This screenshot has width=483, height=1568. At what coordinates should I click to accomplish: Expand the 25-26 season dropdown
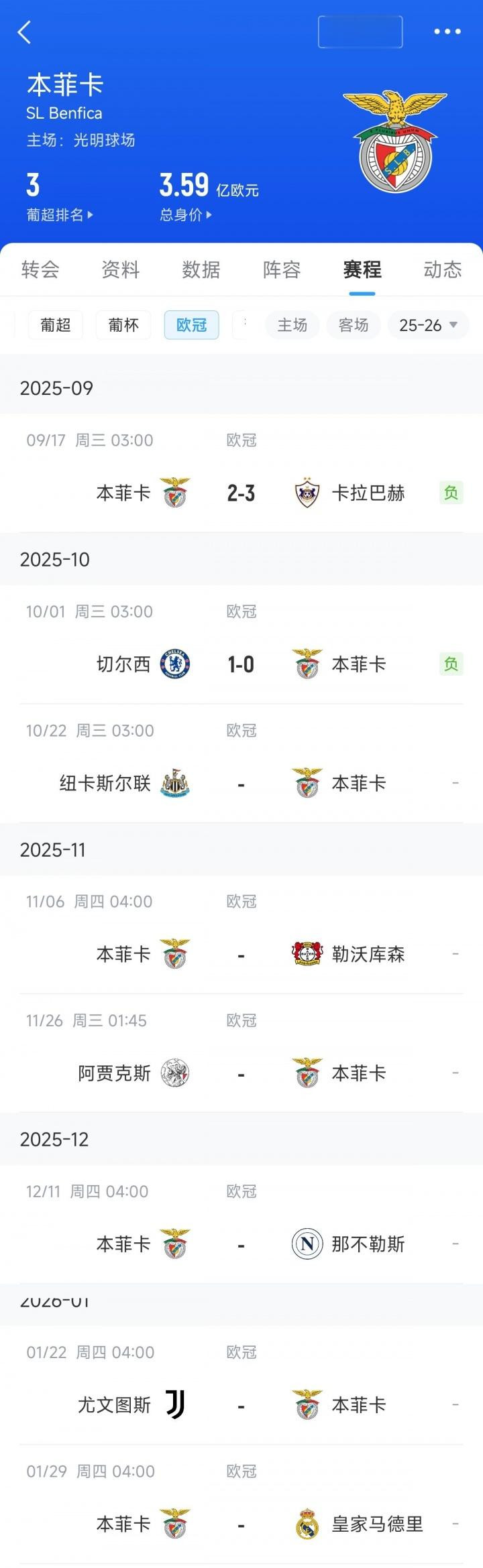coord(428,325)
